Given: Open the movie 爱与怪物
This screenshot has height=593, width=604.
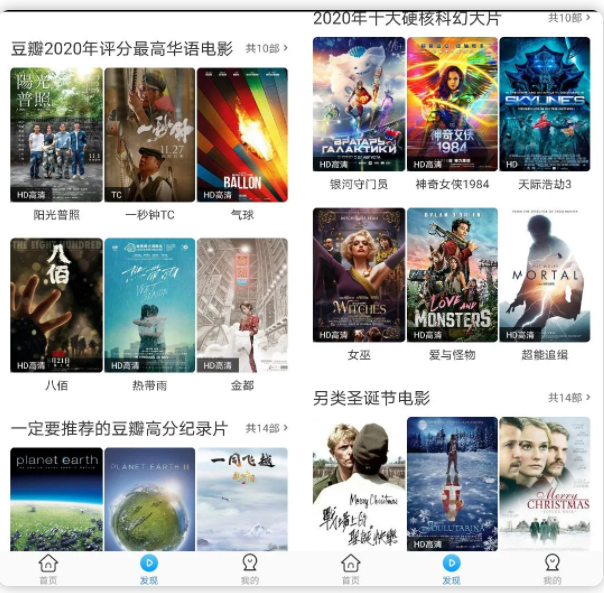Looking at the screenshot, I should 452,275.
